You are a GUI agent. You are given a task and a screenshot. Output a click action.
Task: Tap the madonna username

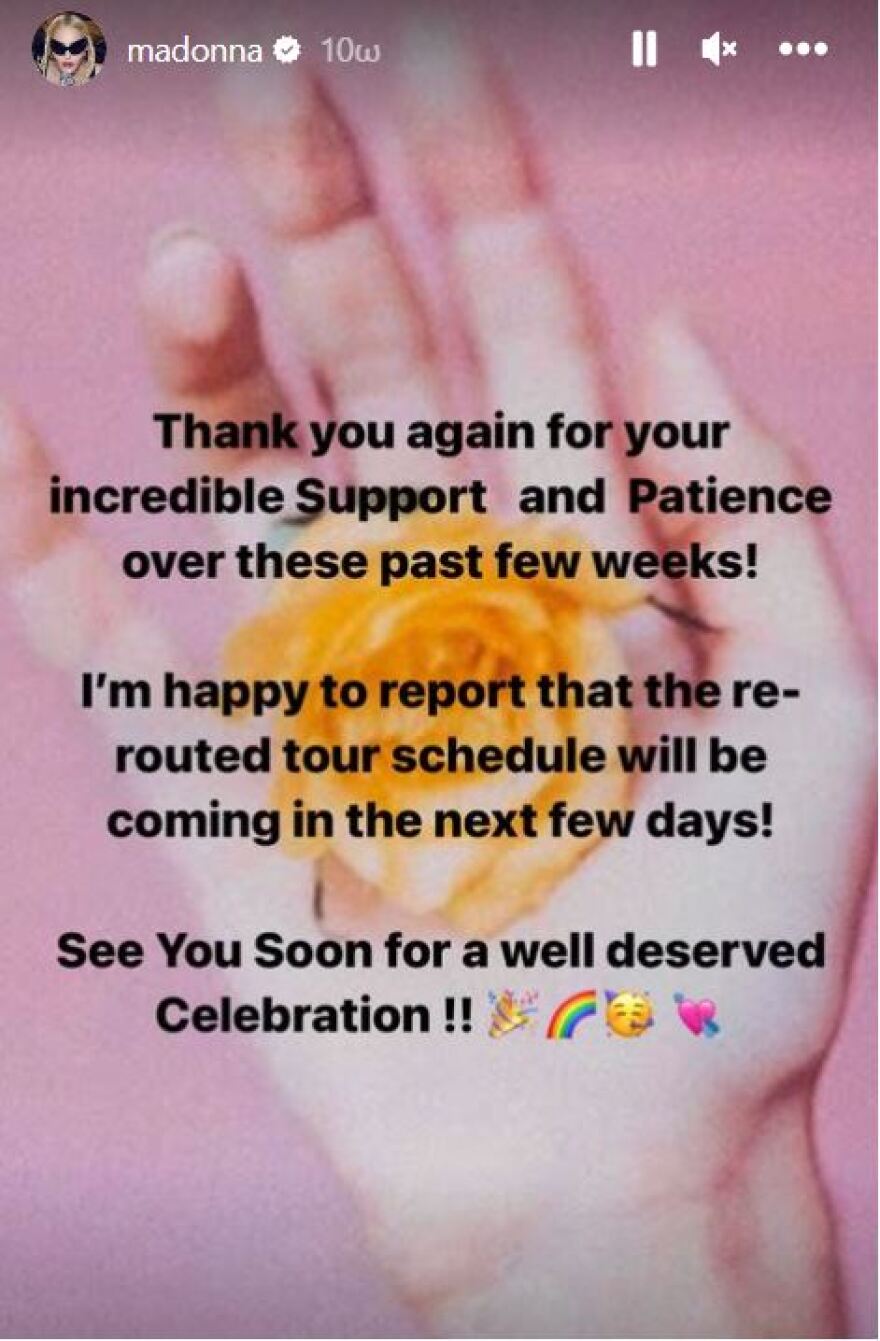196,51
